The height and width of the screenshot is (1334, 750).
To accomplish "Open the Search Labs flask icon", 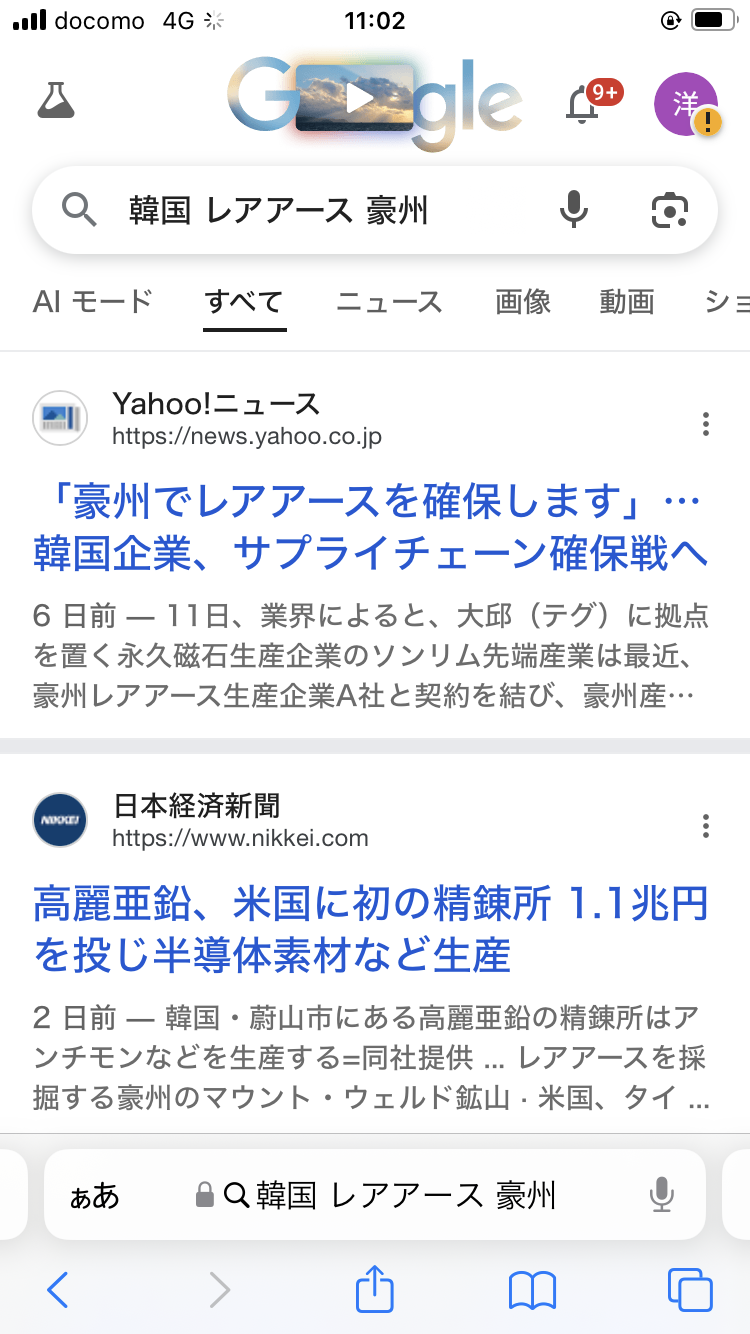I will 56,101.
